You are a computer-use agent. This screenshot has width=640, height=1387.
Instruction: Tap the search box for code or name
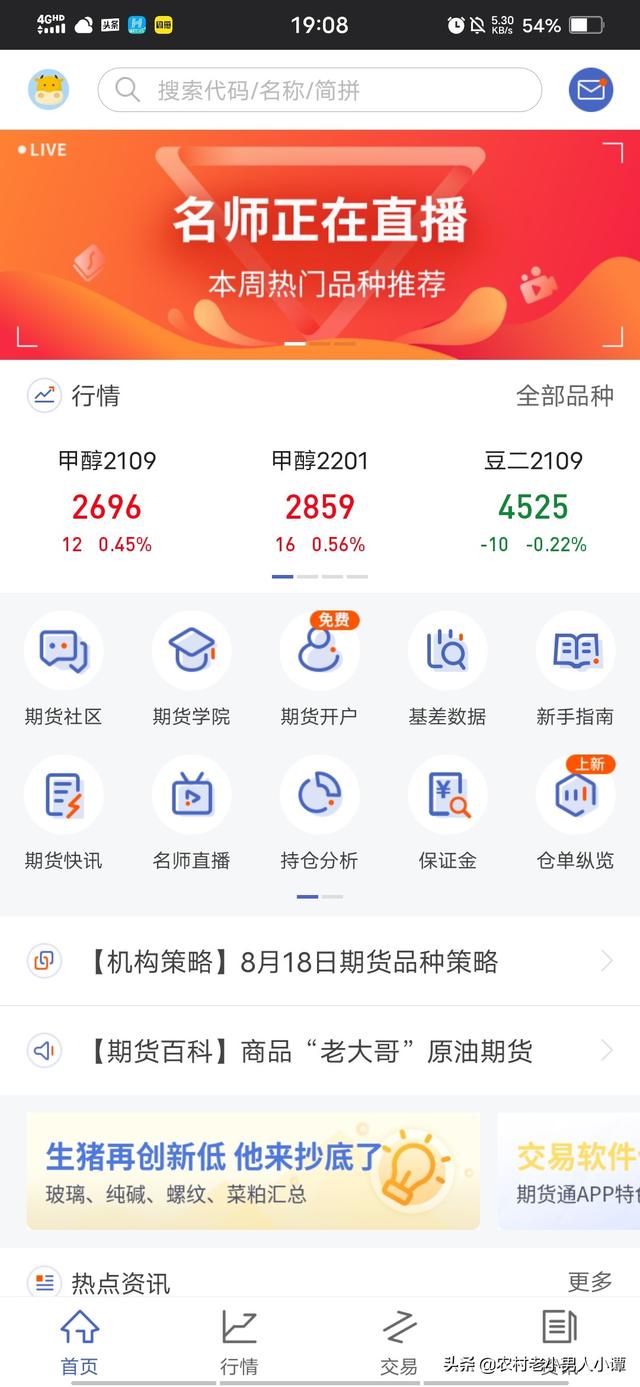point(319,90)
